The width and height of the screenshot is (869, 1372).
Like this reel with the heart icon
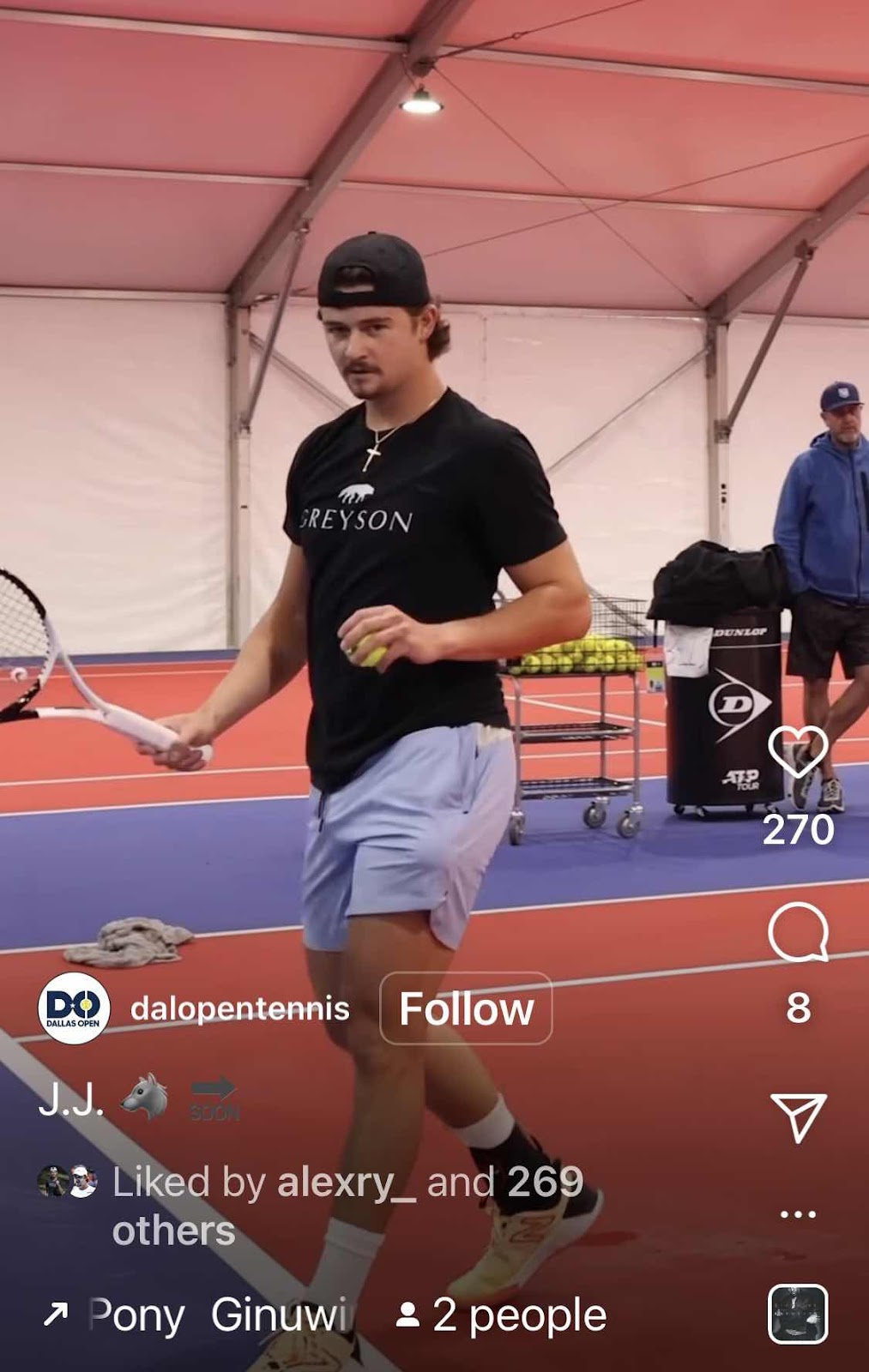(x=798, y=752)
